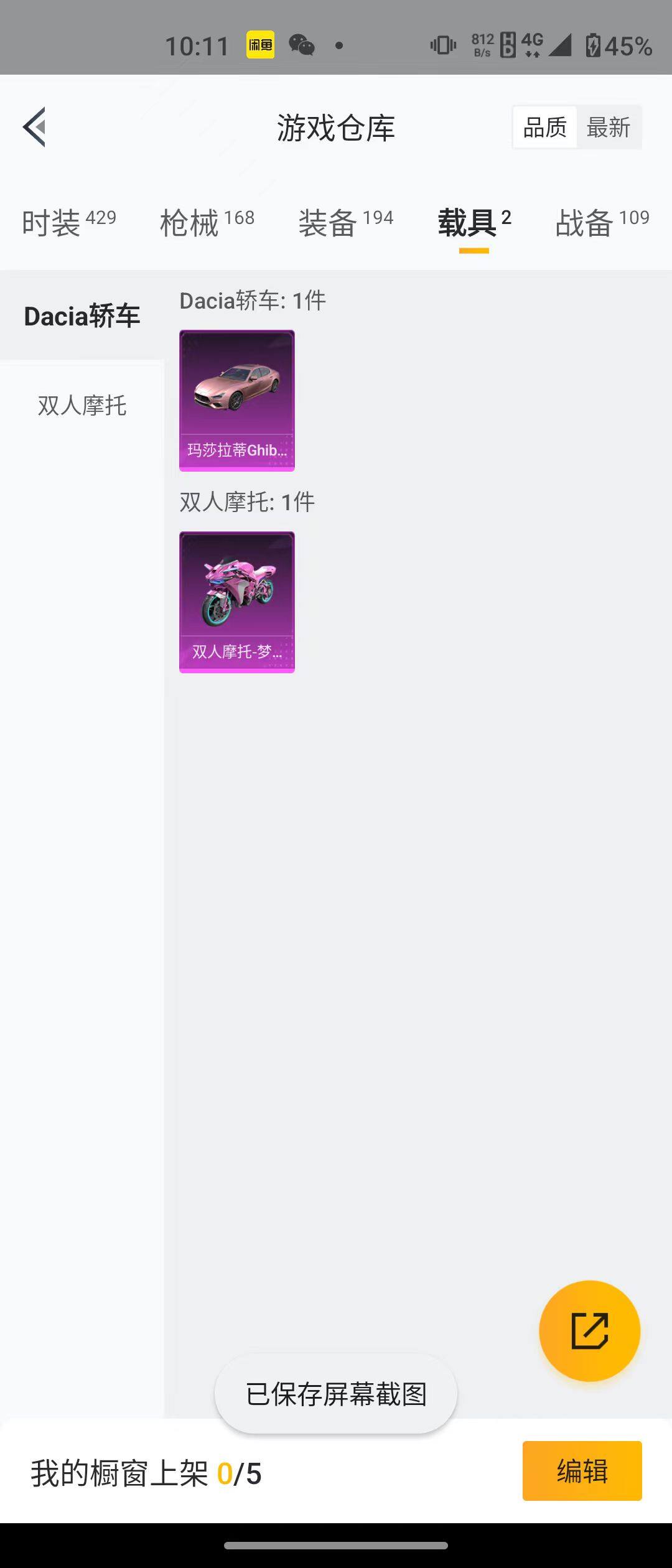Image resolution: width=672 pixels, height=1568 pixels.
Task: Dismiss the 已保存屏幕截图 toast message
Action: coord(335,1394)
